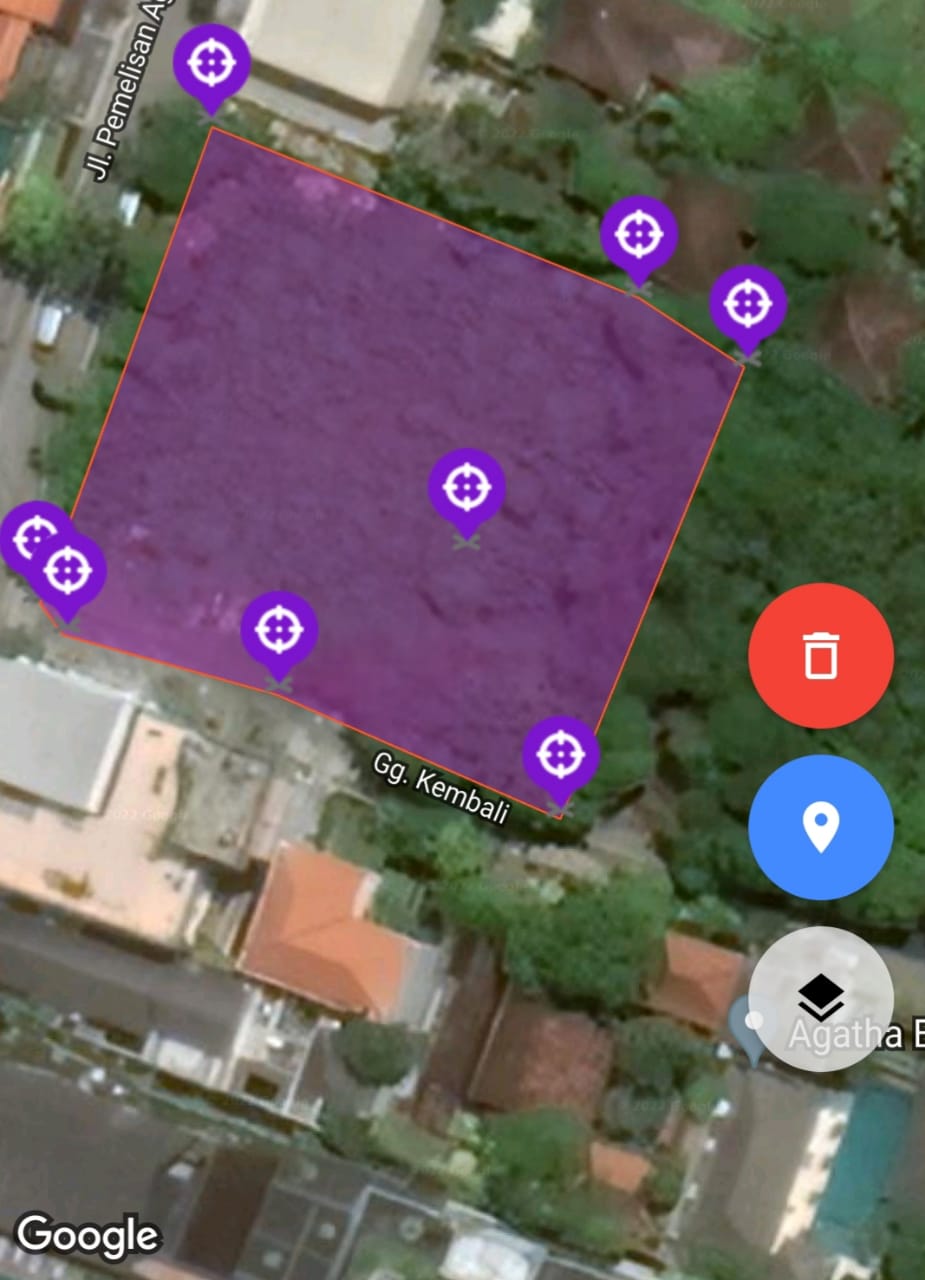Tap the red trash delete button
The width and height of the screenshot is (925, 1280).
[820, 655]
